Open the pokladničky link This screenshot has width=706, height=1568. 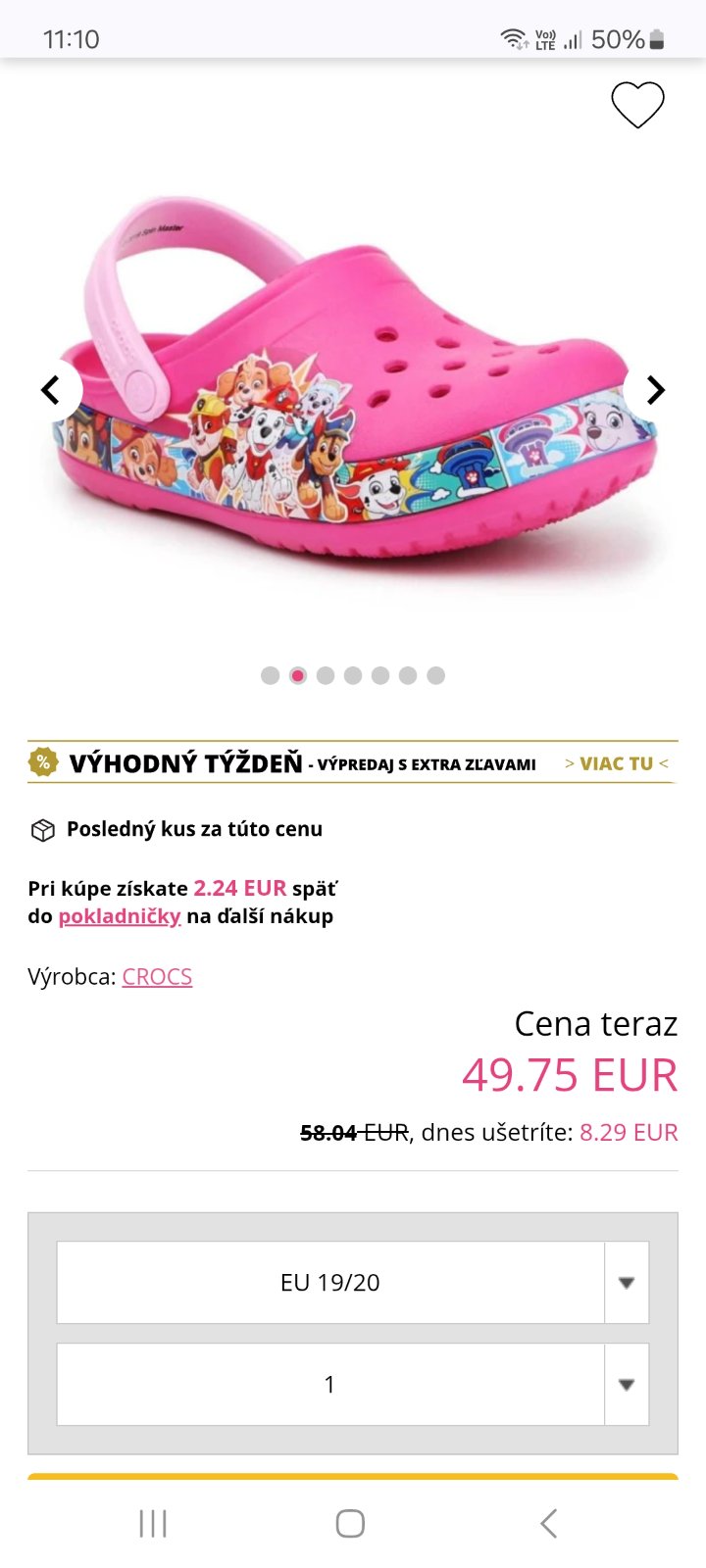pyautogui.click(x=120, y=916)
